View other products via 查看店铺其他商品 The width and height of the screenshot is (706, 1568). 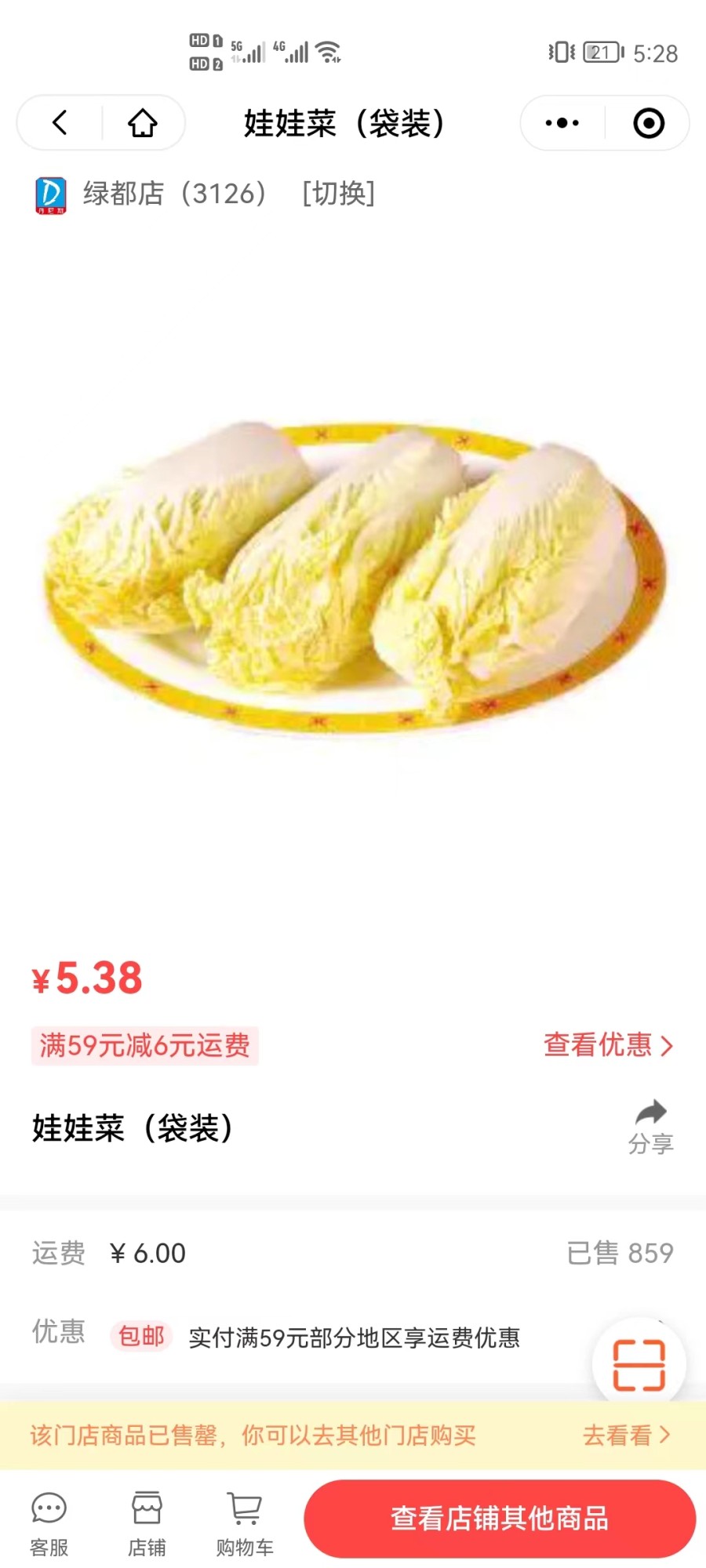click(x=500, y=1519)
